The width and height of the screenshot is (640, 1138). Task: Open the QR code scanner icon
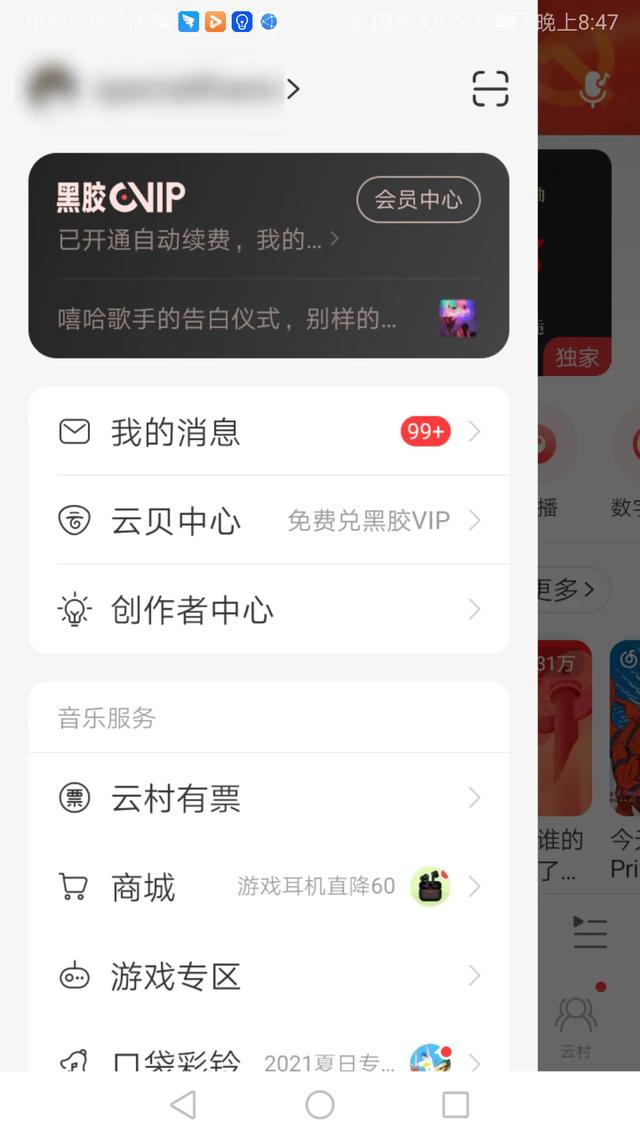[x=490, y=89]
